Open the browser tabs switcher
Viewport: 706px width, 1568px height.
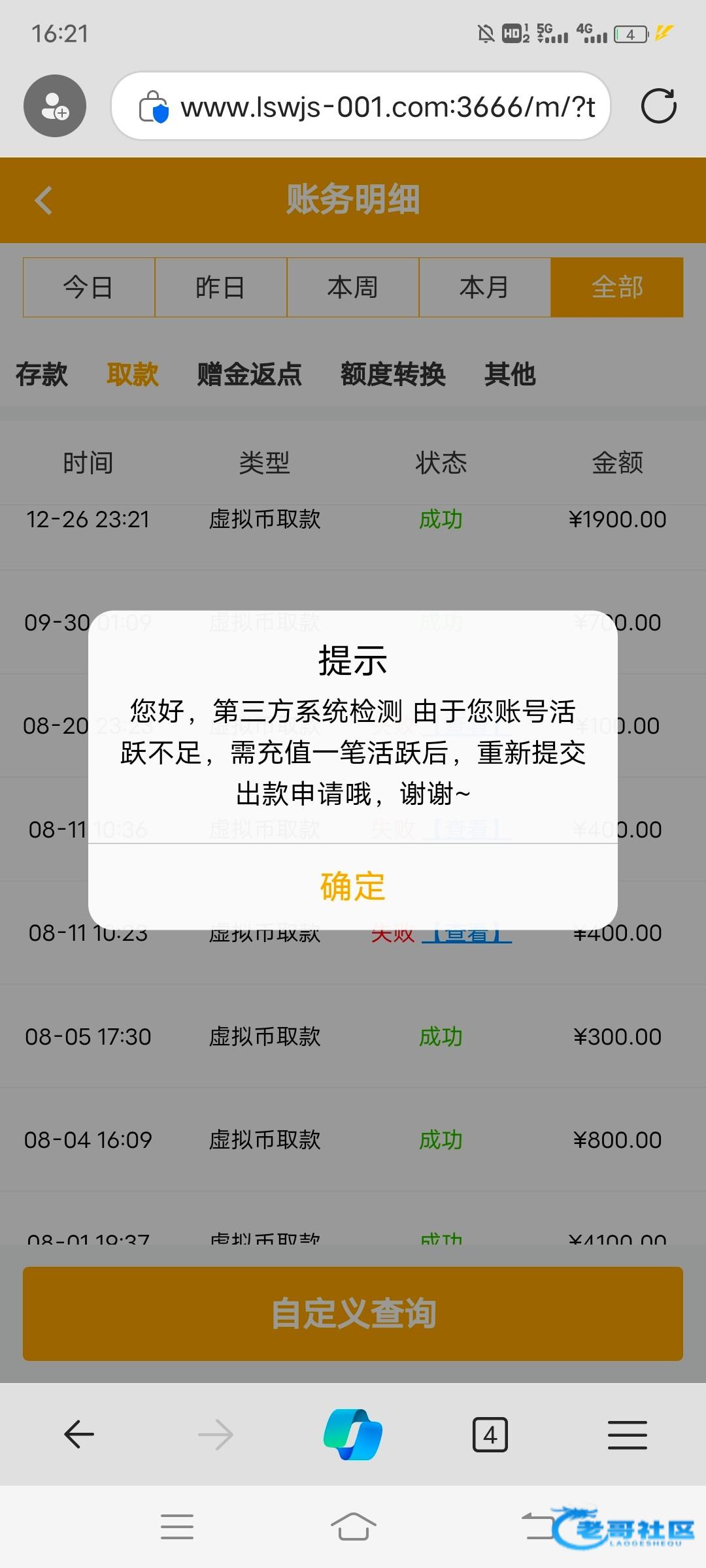tap(490, 1435)
